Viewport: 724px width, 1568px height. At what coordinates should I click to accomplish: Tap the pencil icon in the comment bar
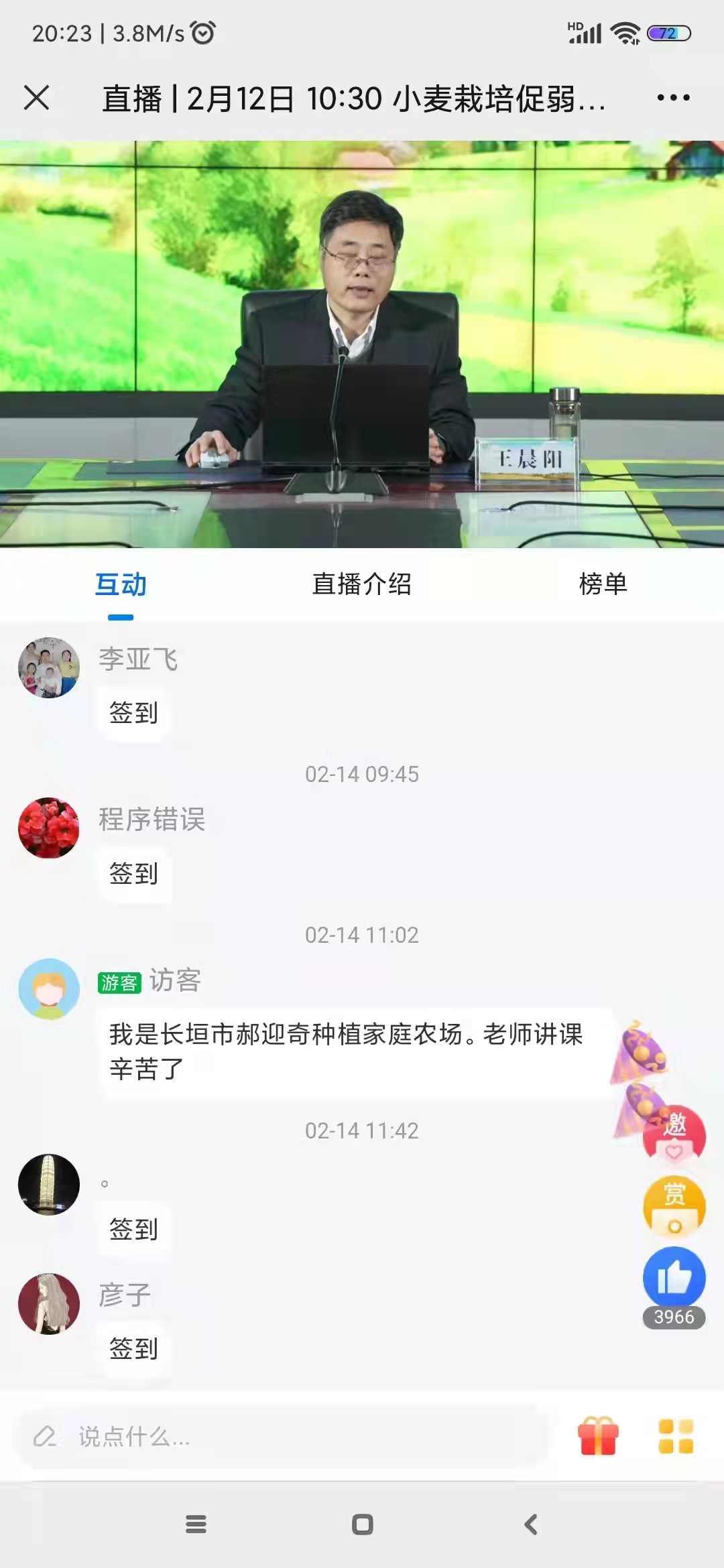coord(46,1437)
